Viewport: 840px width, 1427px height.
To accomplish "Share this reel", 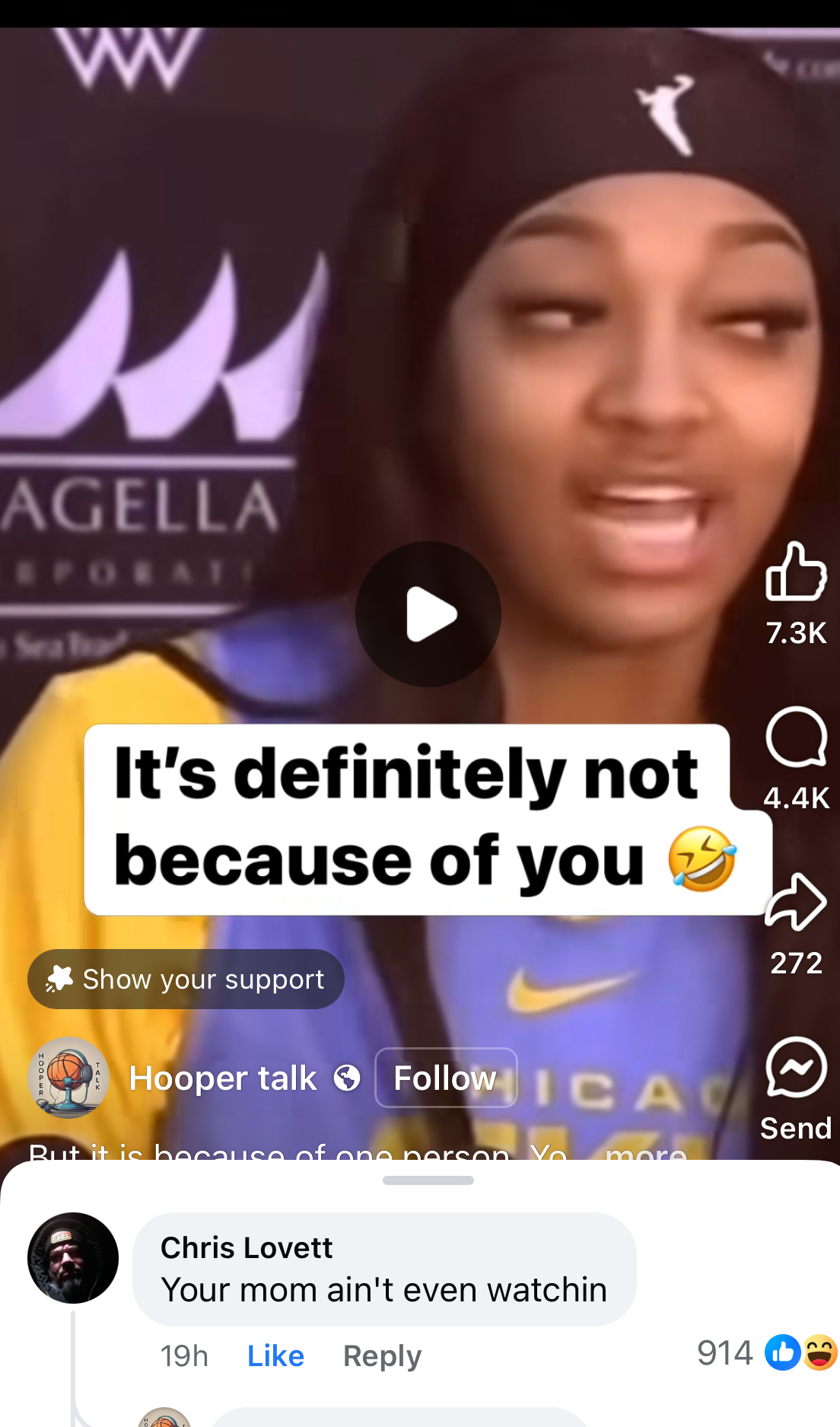I will (796, 903).
